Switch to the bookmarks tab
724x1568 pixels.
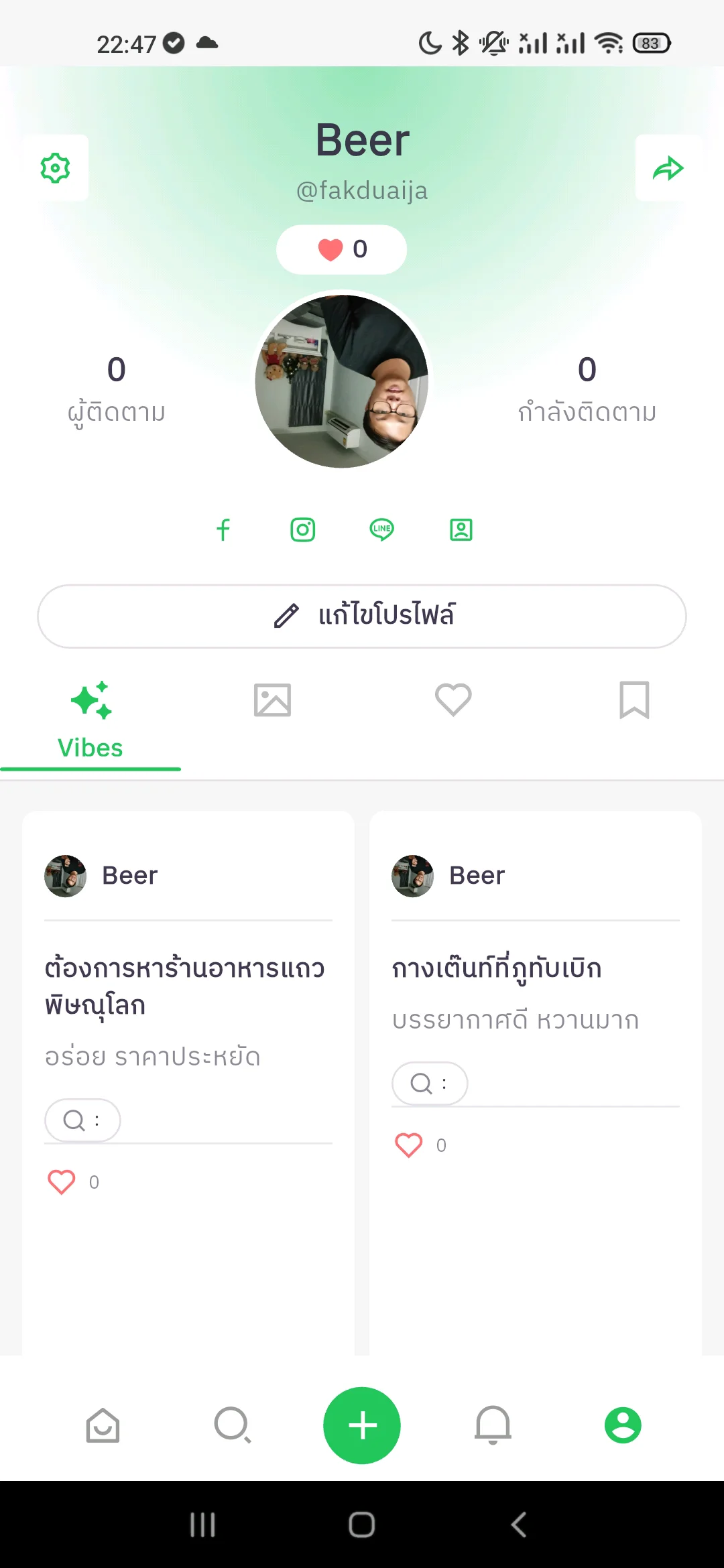point(634,700)
